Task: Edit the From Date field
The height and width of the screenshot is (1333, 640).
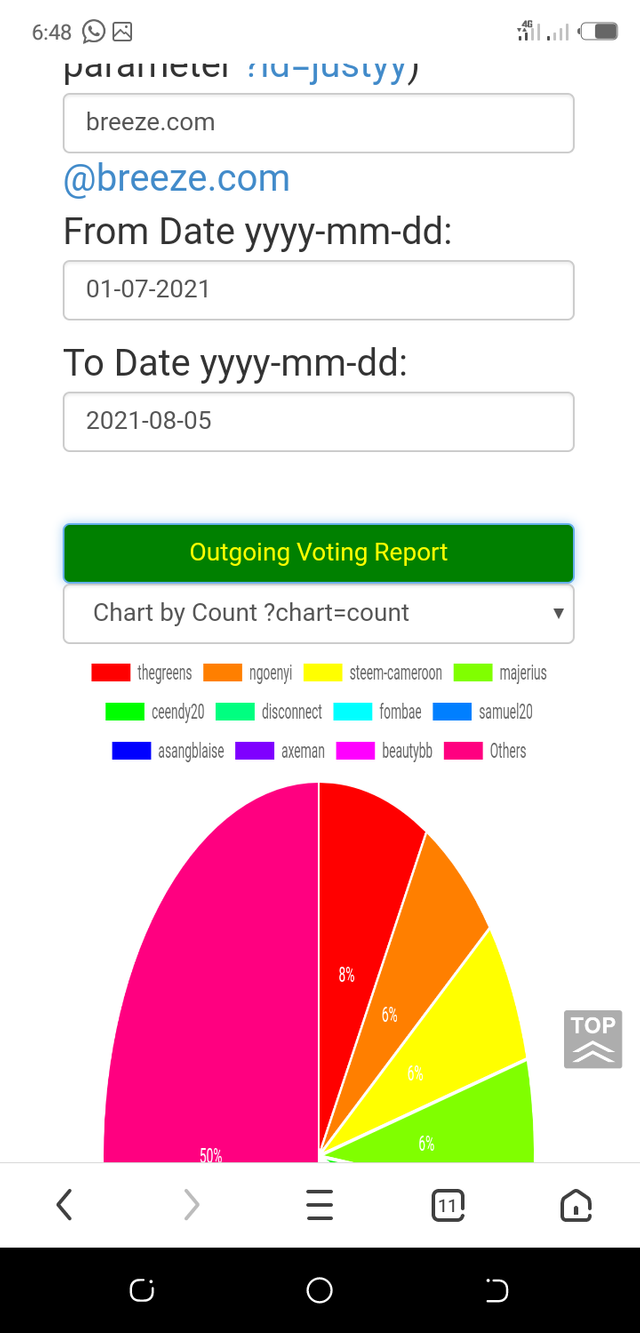Action: point(318,290)
